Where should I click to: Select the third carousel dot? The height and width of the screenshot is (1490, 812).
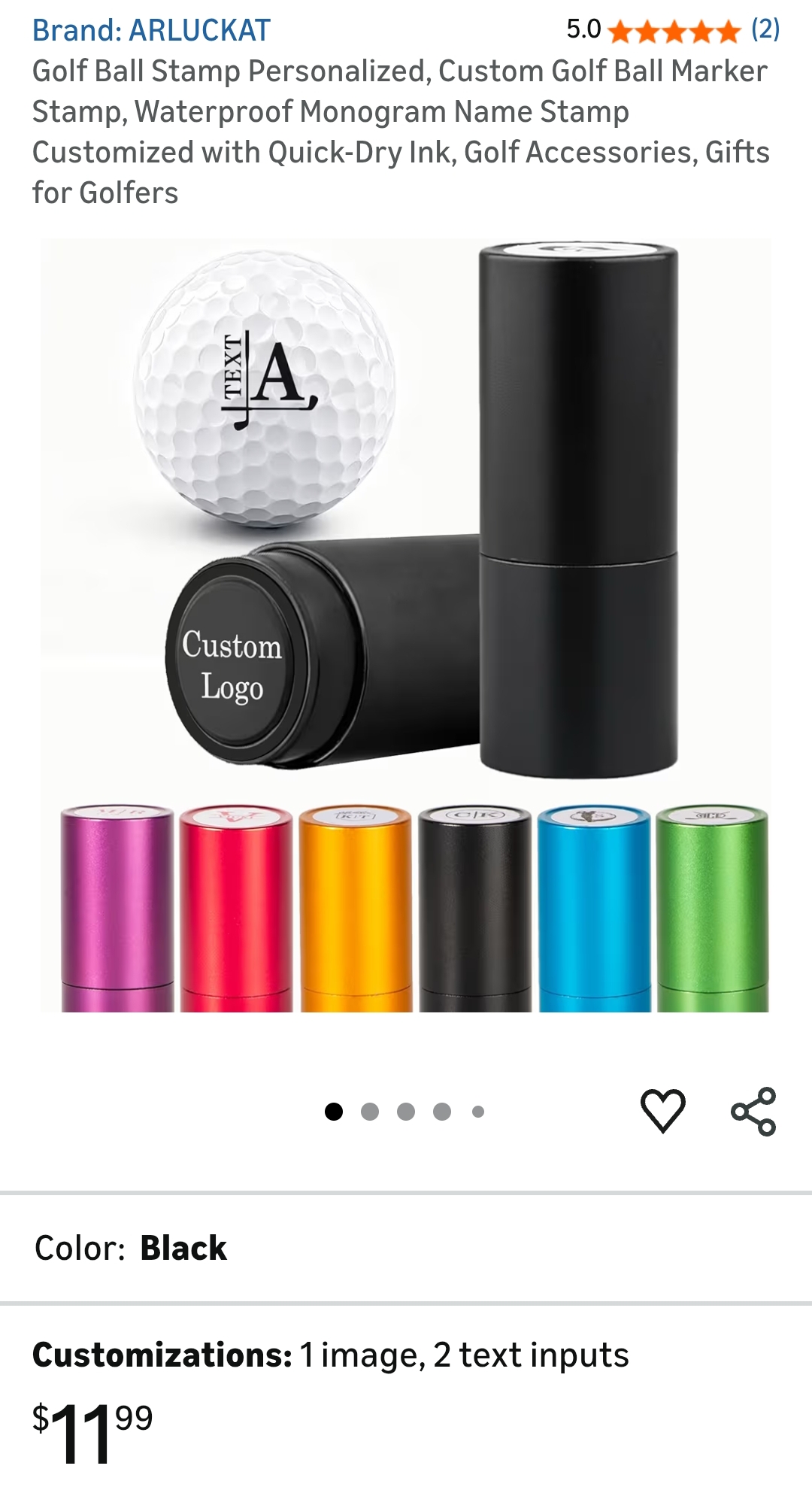point(406,1112)
